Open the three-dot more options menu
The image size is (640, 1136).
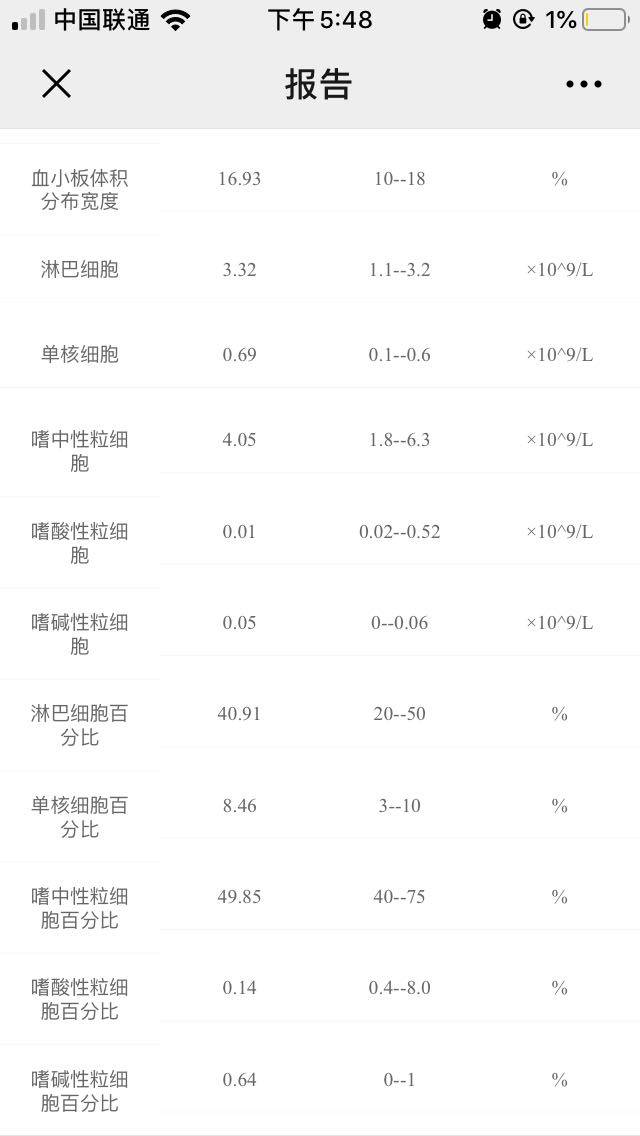pyautogui.click(x=583, y=85)
